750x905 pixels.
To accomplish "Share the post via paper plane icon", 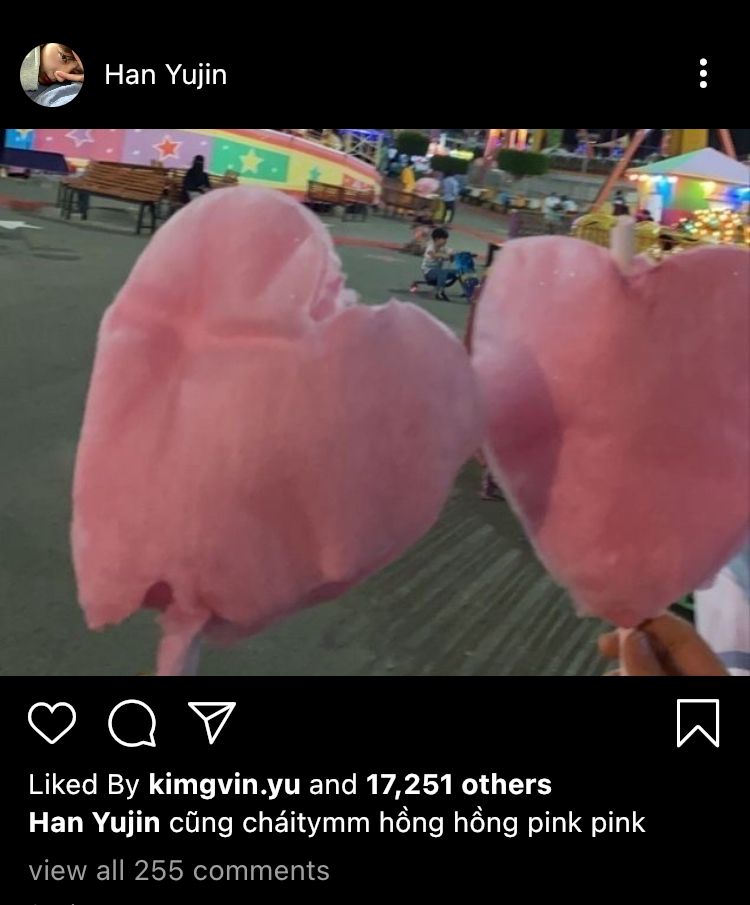I will pos(212,722).
